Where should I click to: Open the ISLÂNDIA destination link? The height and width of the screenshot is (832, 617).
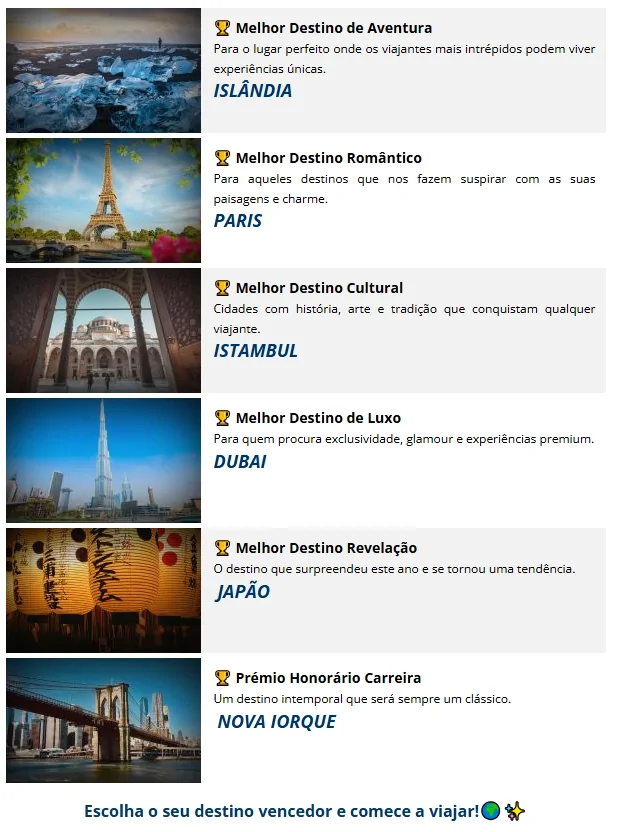click(253, 91)
